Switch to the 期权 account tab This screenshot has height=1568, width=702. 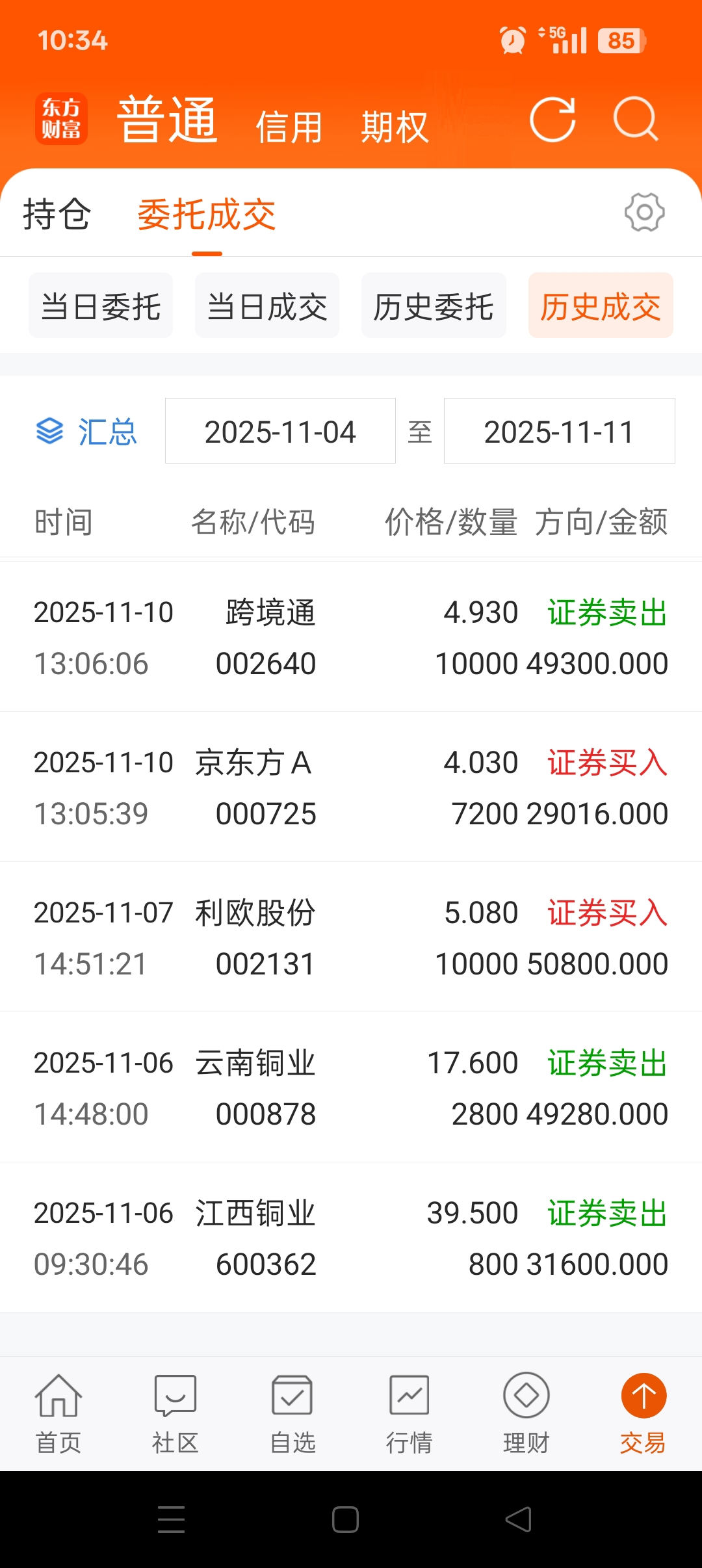coord(395,127)
